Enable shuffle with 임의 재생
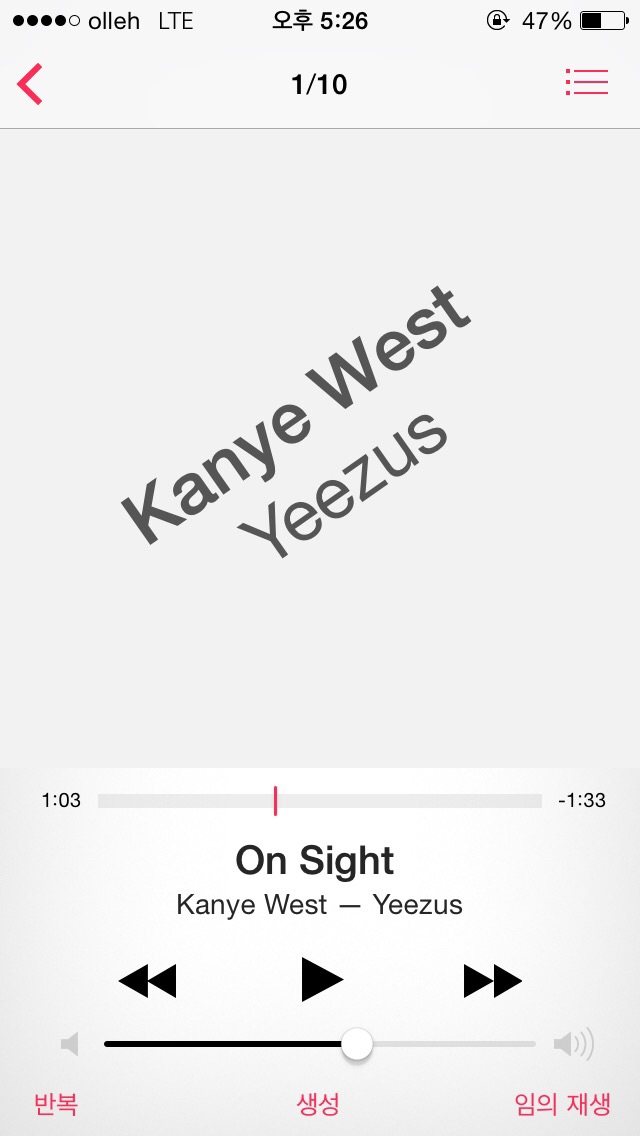The width and height of the screenshot is (640, 1136). (562, 1105)
